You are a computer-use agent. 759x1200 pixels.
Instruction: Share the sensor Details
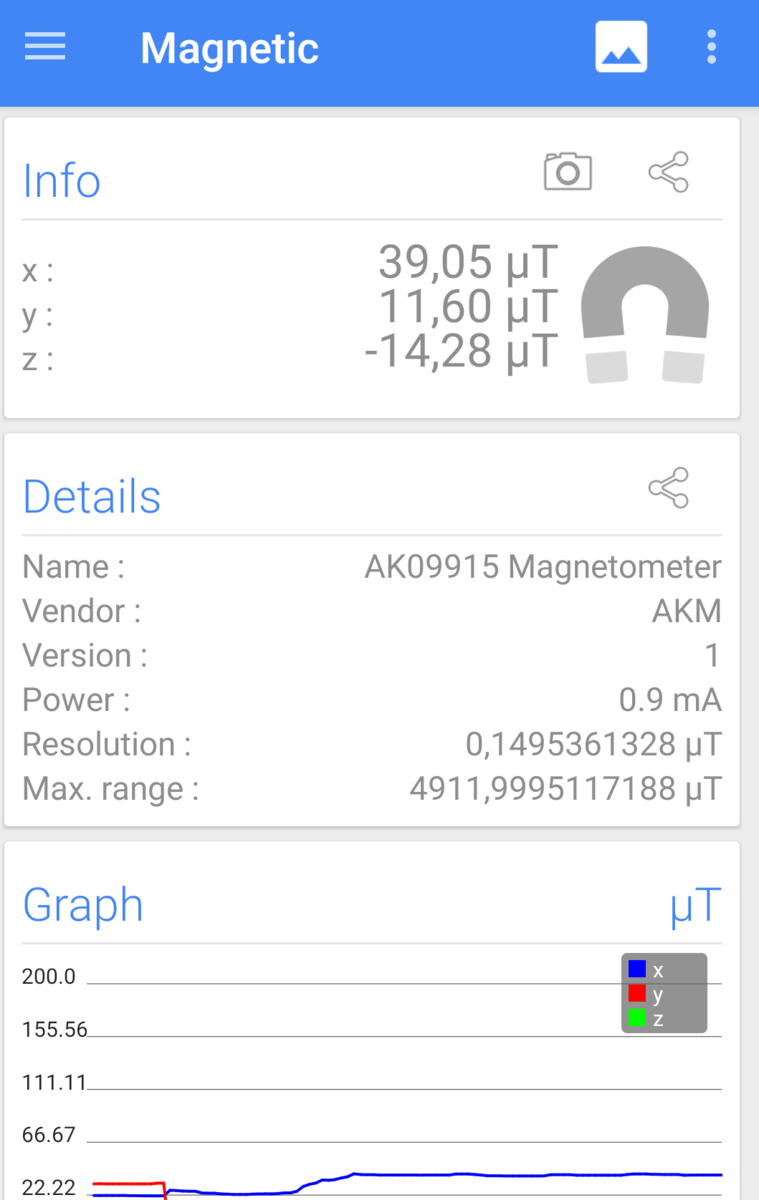point(669,488)
